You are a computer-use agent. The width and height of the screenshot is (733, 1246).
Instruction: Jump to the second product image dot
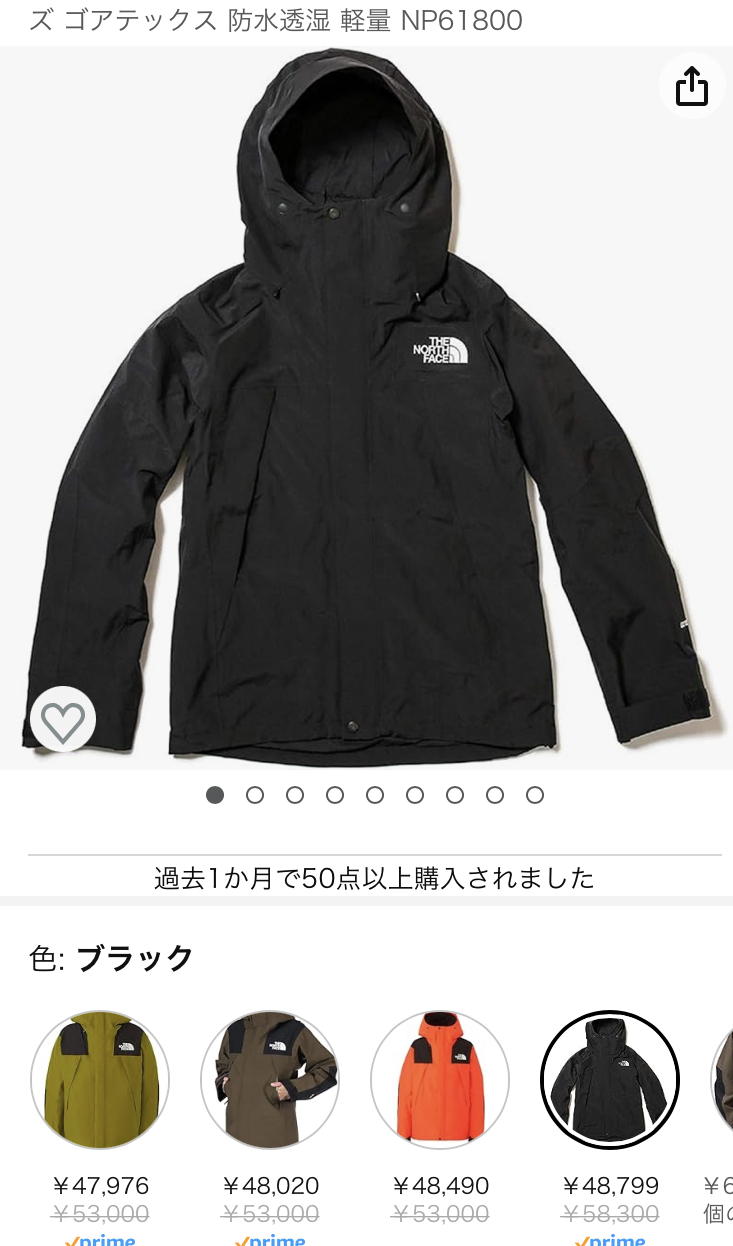click(x=255, y=795)
